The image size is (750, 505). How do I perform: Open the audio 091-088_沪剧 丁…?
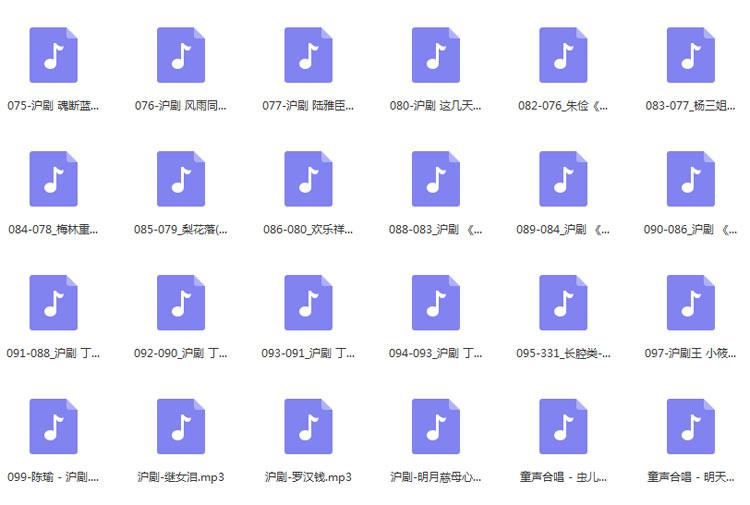point(54,303)
